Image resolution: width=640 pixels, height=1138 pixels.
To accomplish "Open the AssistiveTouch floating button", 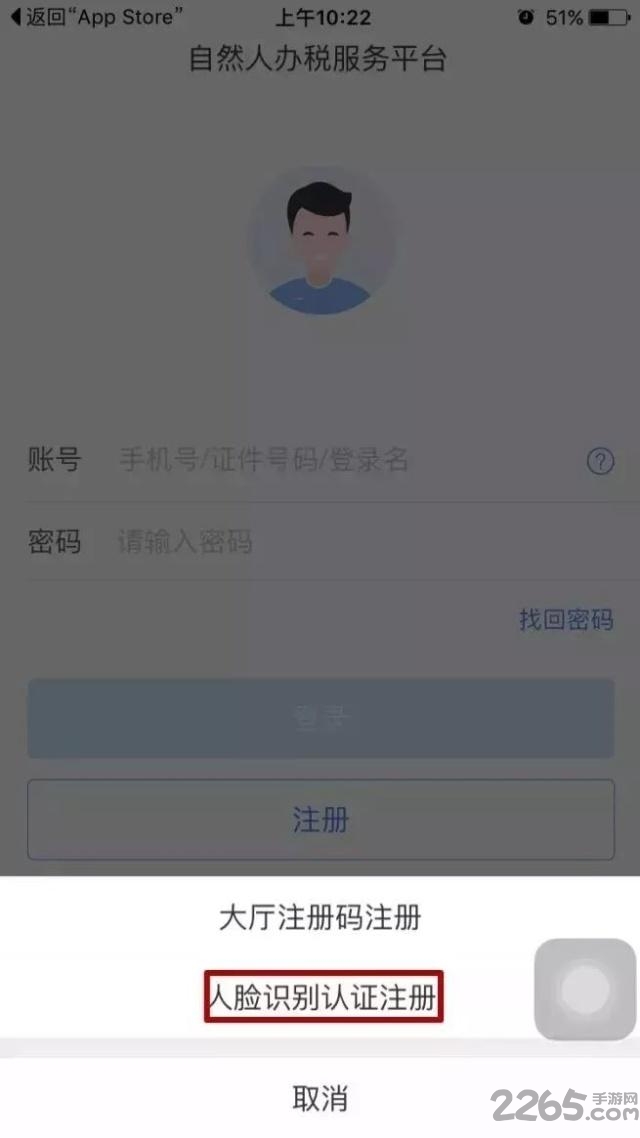I will (585, 989).
